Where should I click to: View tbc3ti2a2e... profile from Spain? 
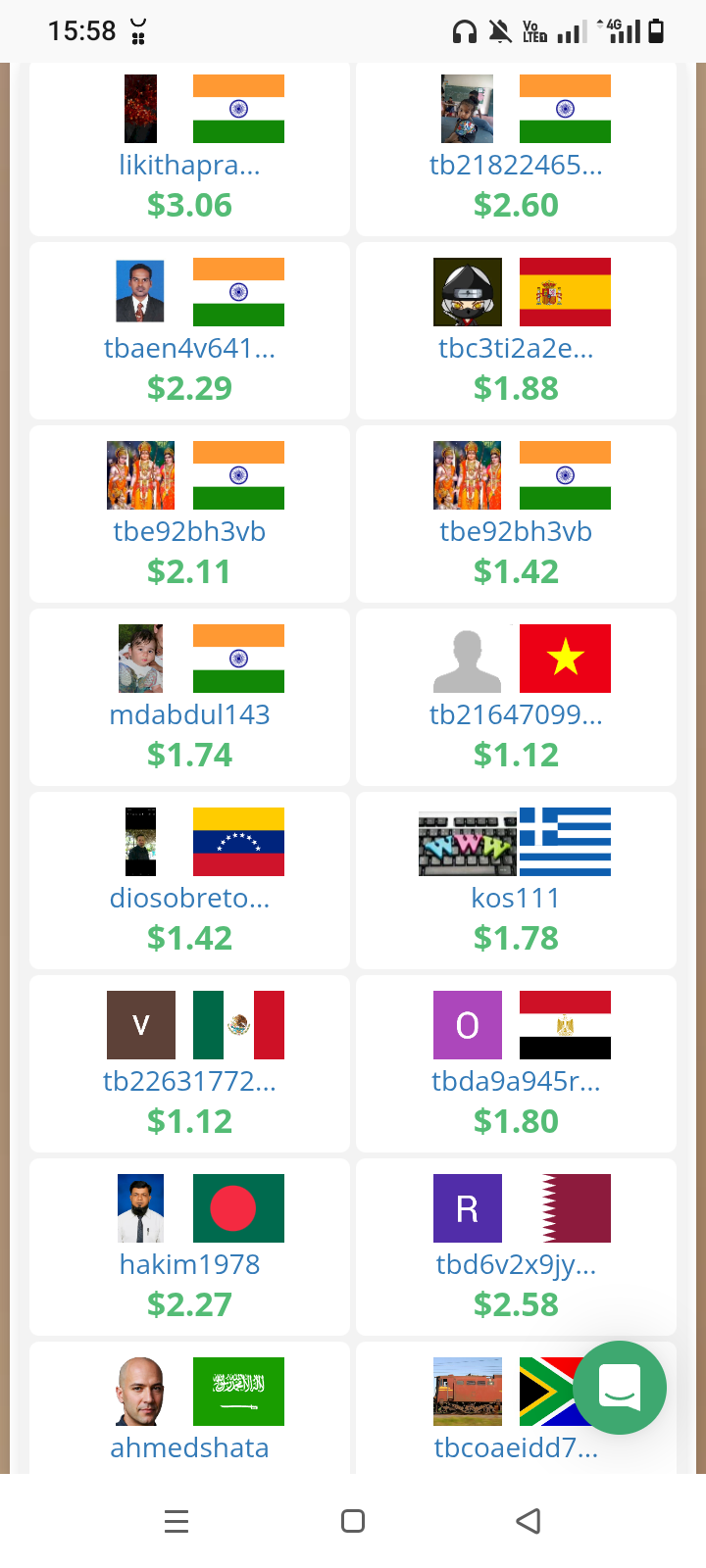click(516, 348)
